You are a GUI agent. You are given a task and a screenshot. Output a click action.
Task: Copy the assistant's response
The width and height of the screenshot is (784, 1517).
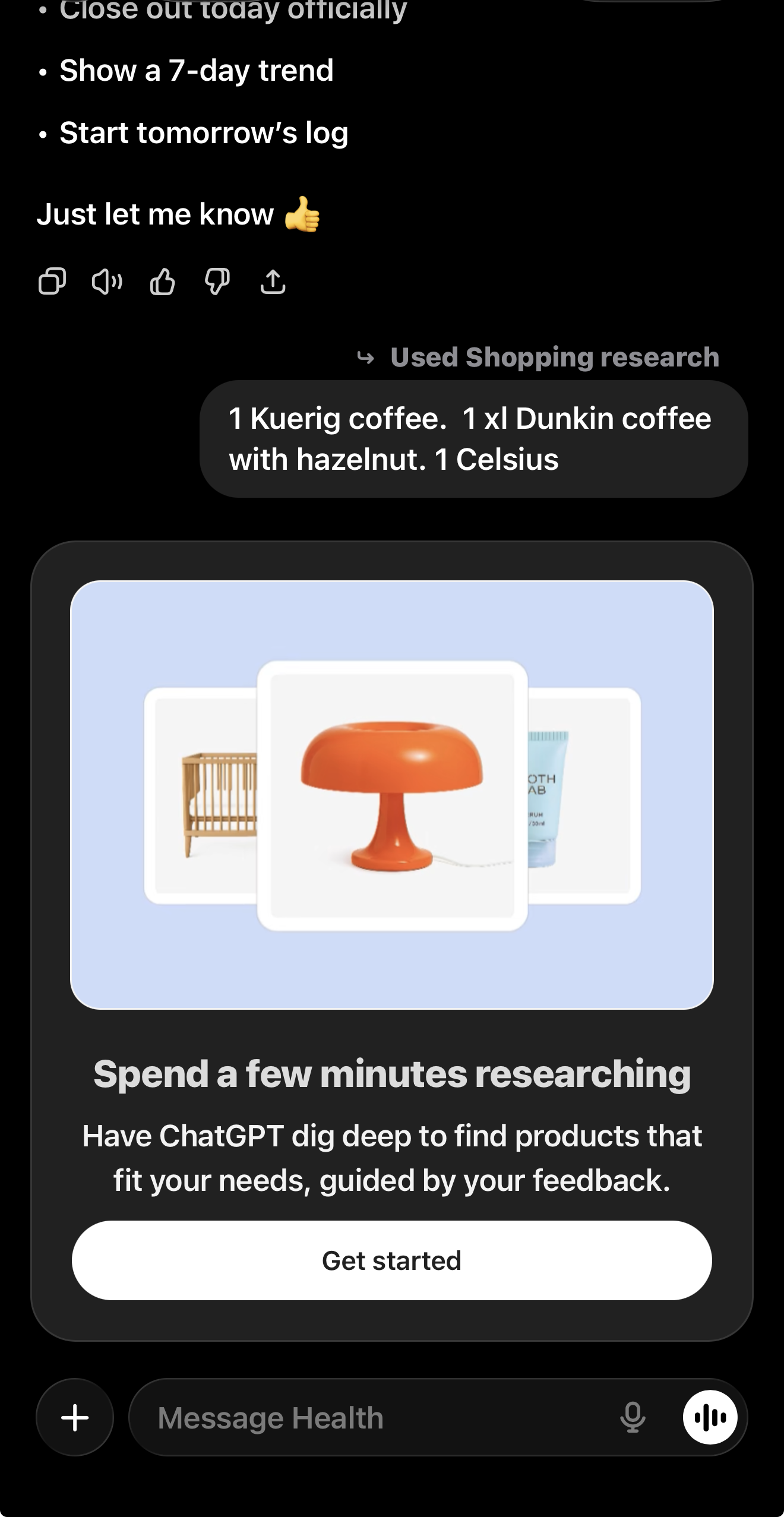(x=52, y=282)
